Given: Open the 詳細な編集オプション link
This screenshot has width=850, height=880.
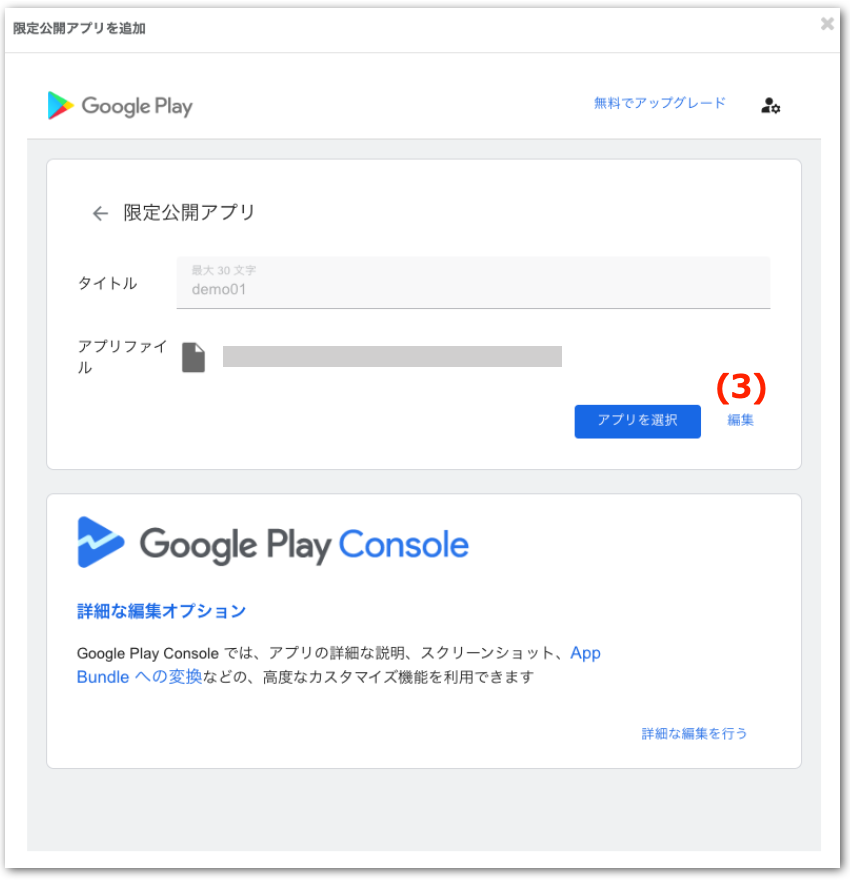Looking at the screenshot, I should [162, 611].
